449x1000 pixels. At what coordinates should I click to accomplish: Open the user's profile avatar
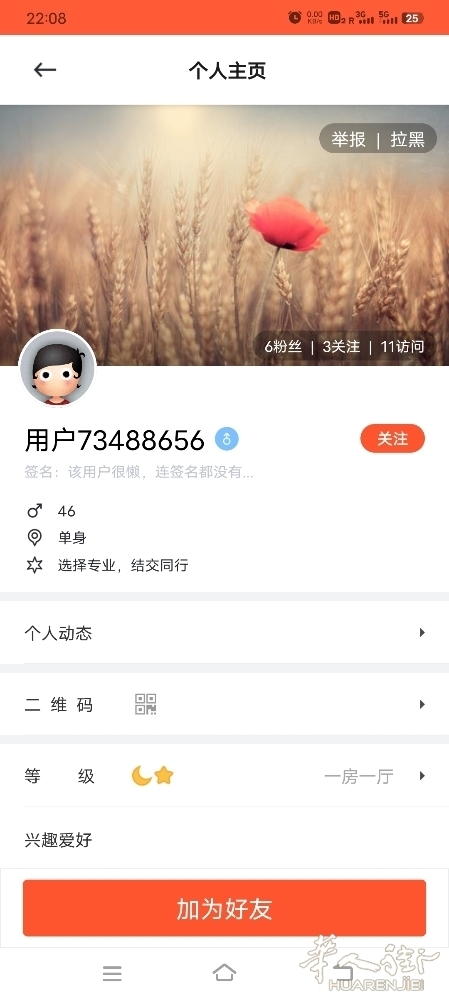[57, 369]
